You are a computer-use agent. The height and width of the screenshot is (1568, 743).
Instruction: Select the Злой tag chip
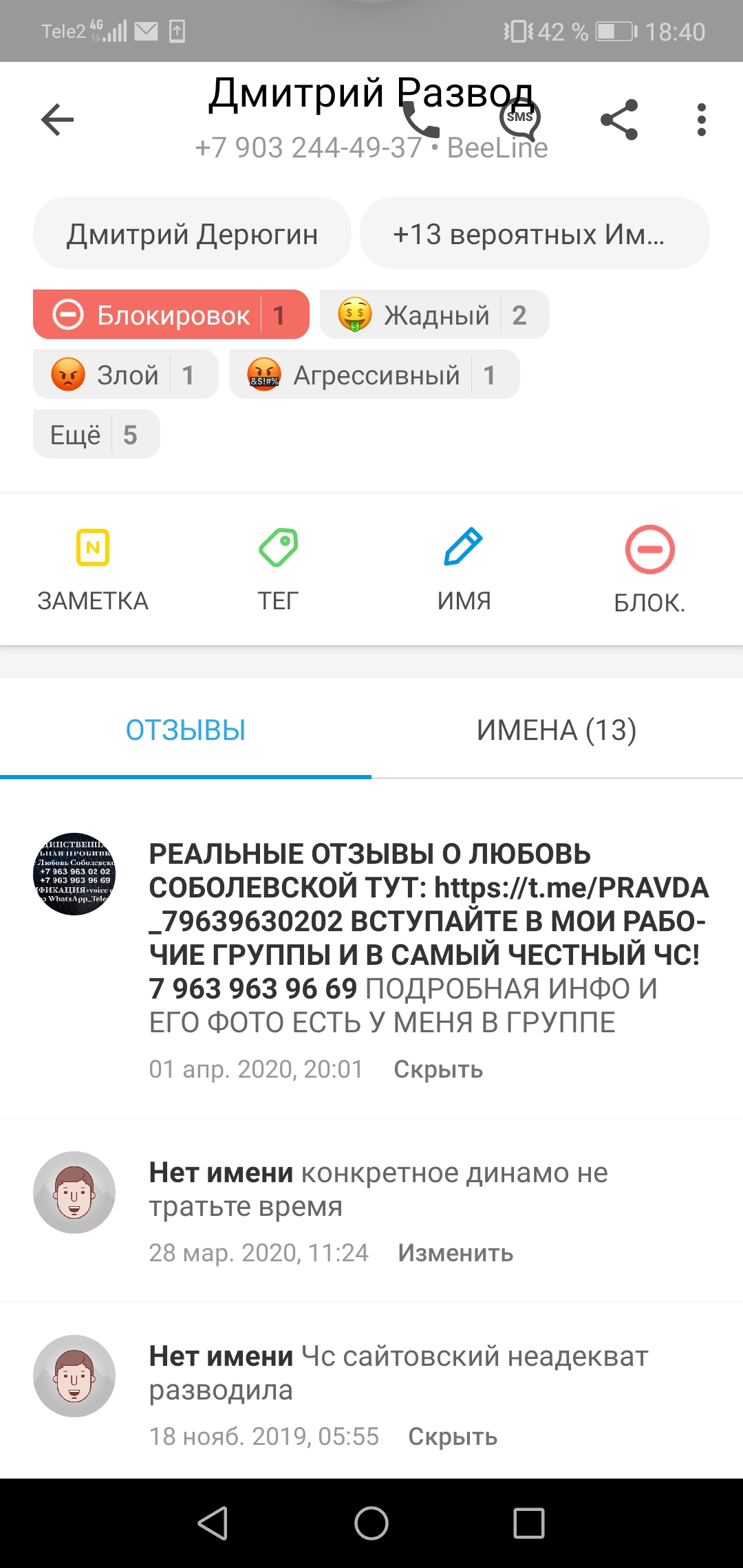[125, 375]
